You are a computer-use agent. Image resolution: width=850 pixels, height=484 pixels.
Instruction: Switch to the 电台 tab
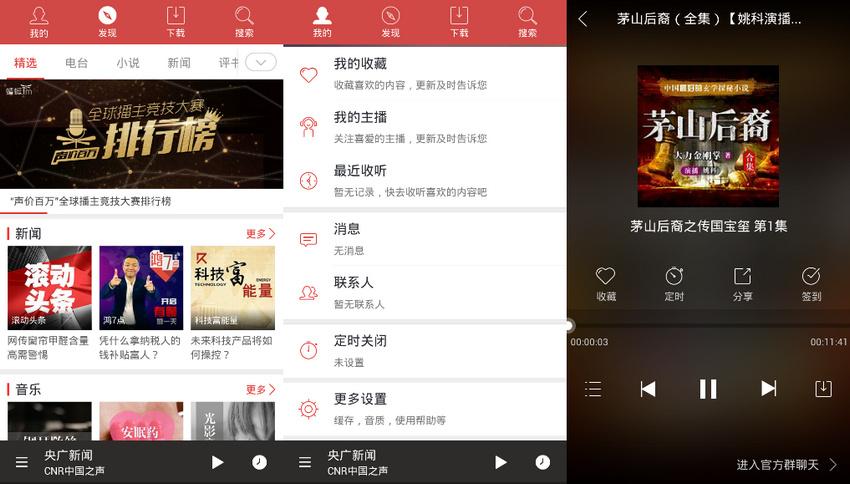tap(76, 63)
